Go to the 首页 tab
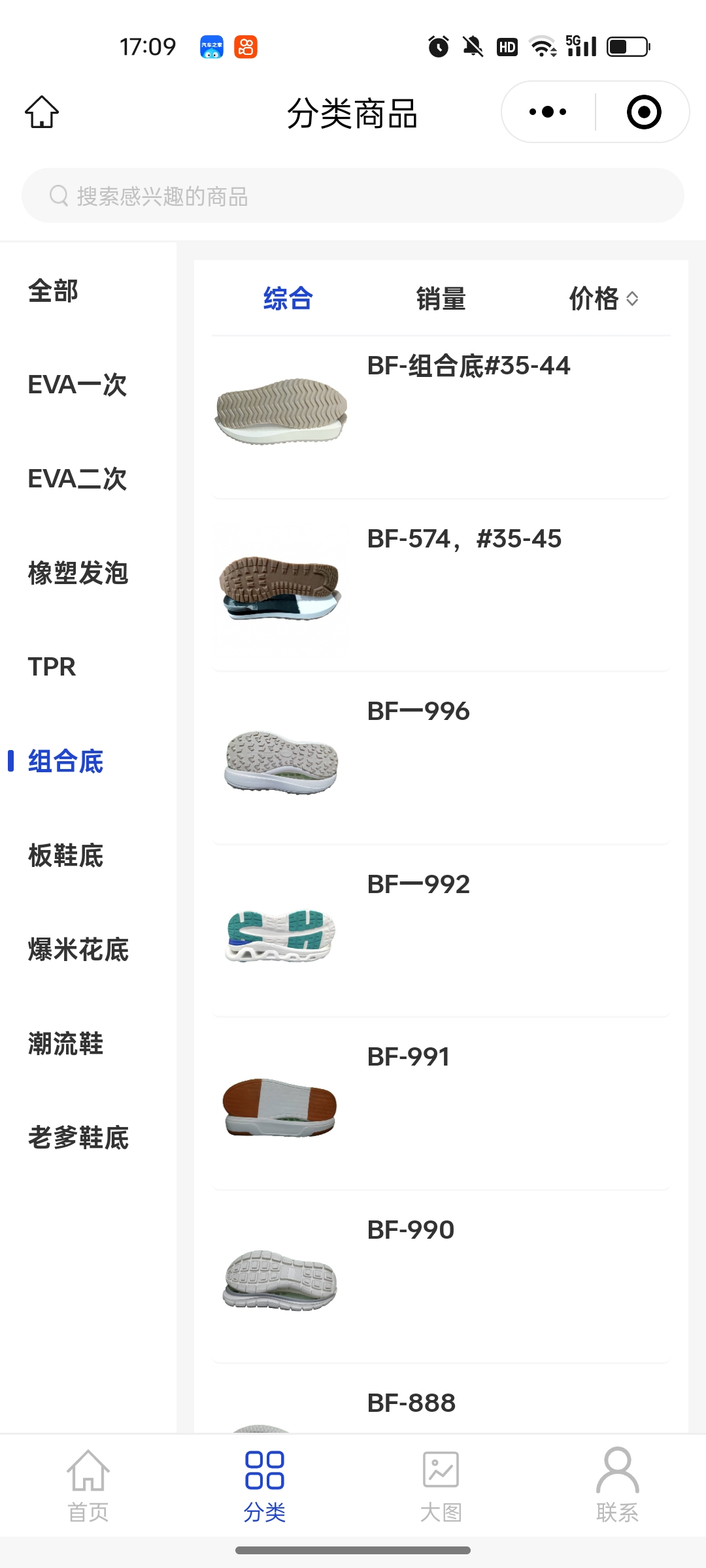 [x=88, y=1484]
